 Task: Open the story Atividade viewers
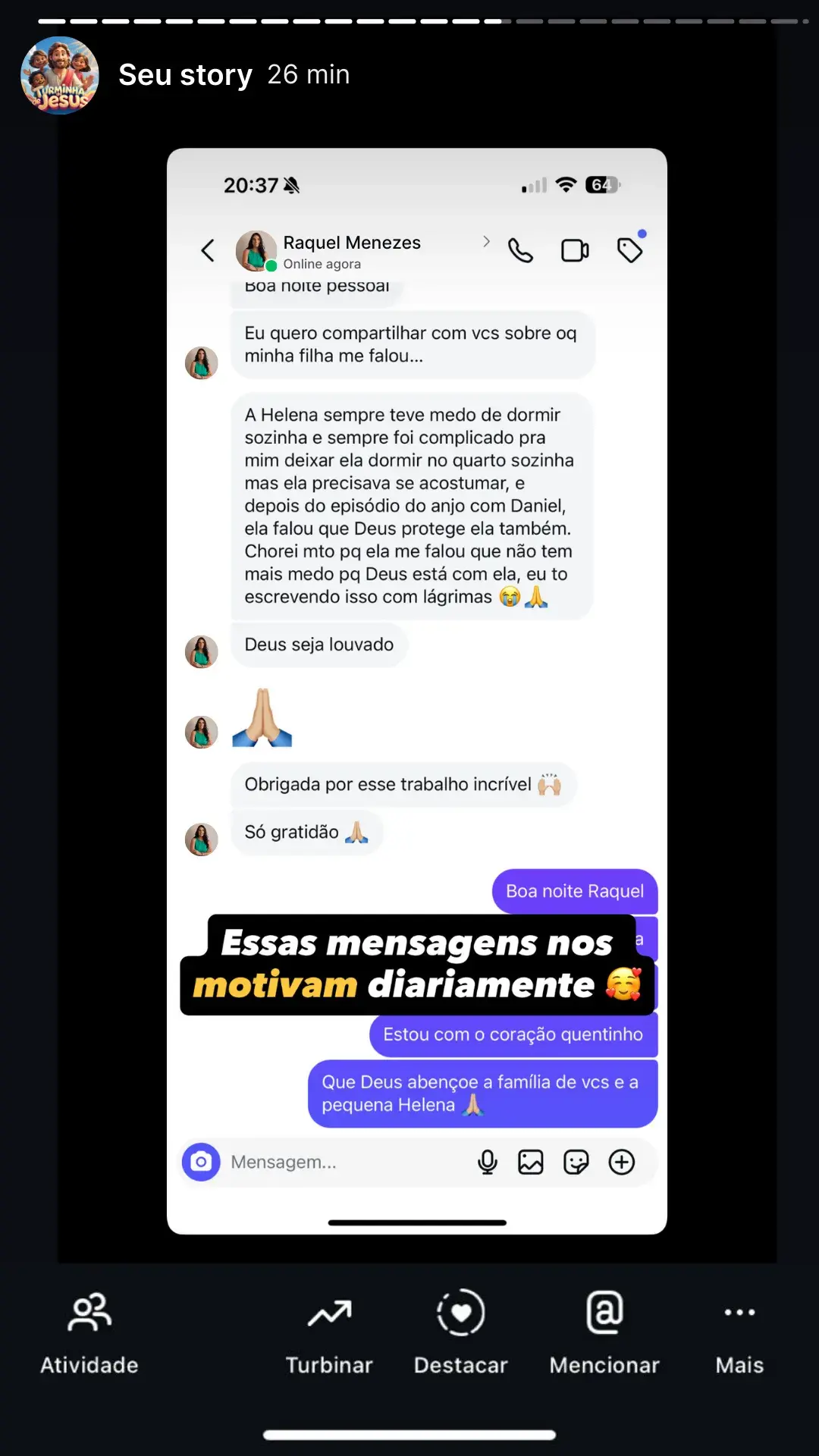pyautogui.click(x=89, y=1332)
